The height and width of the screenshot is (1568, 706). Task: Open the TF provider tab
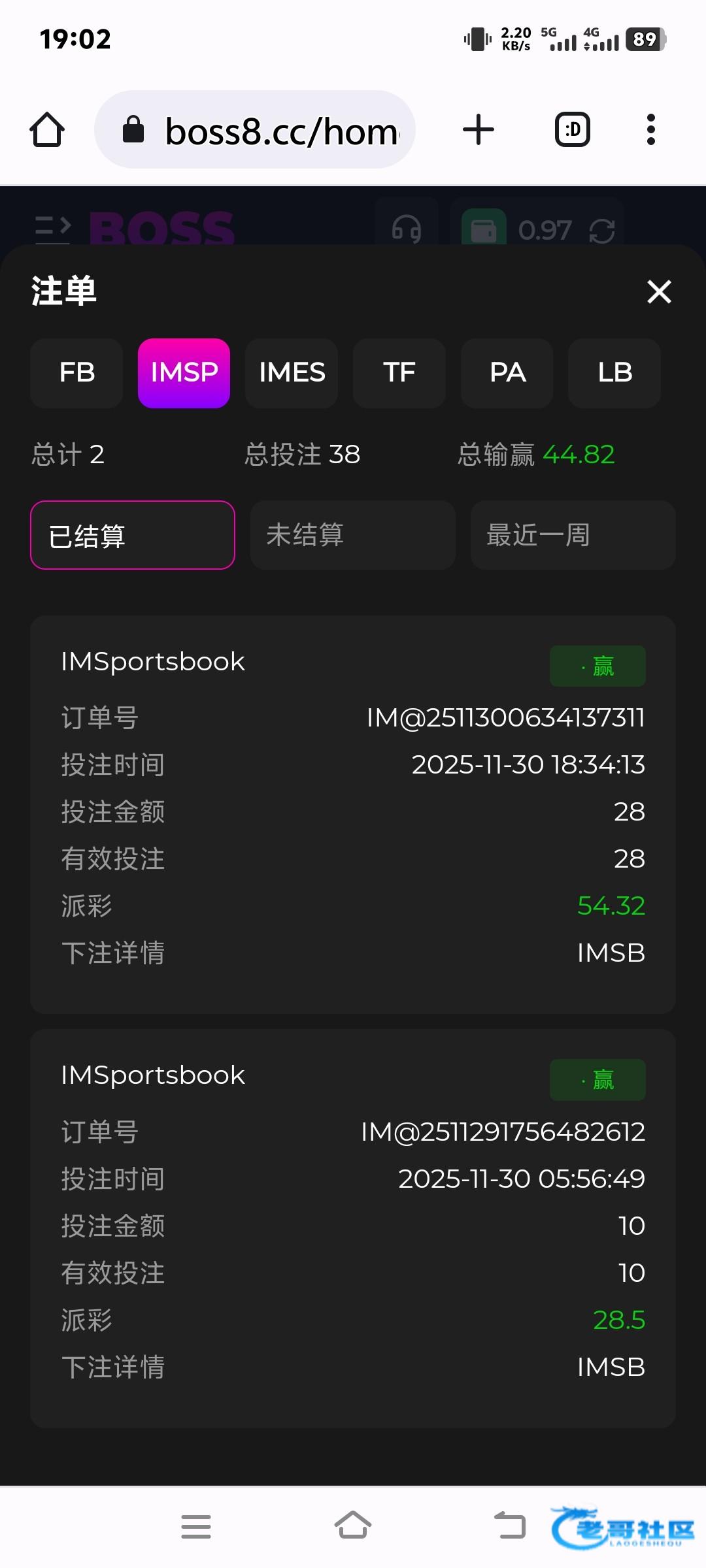click(399, 373)
